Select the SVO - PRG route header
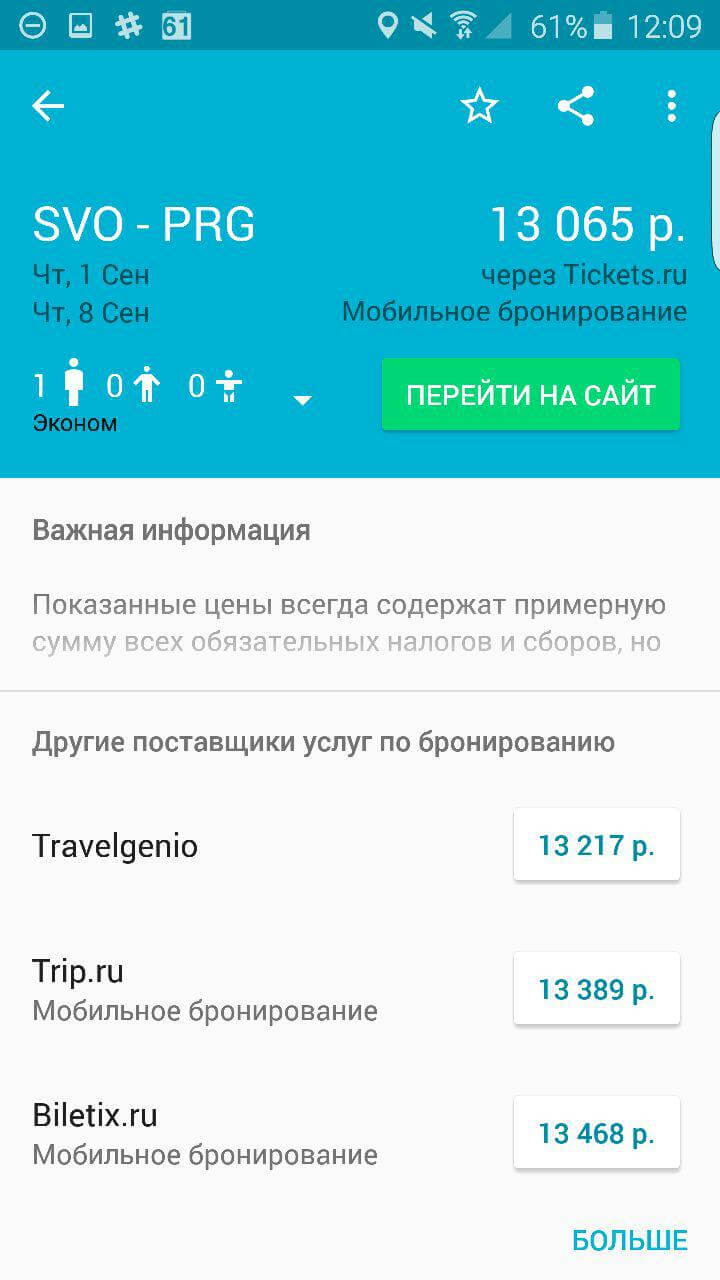720x1280 pixels. [x=143, y=223]
